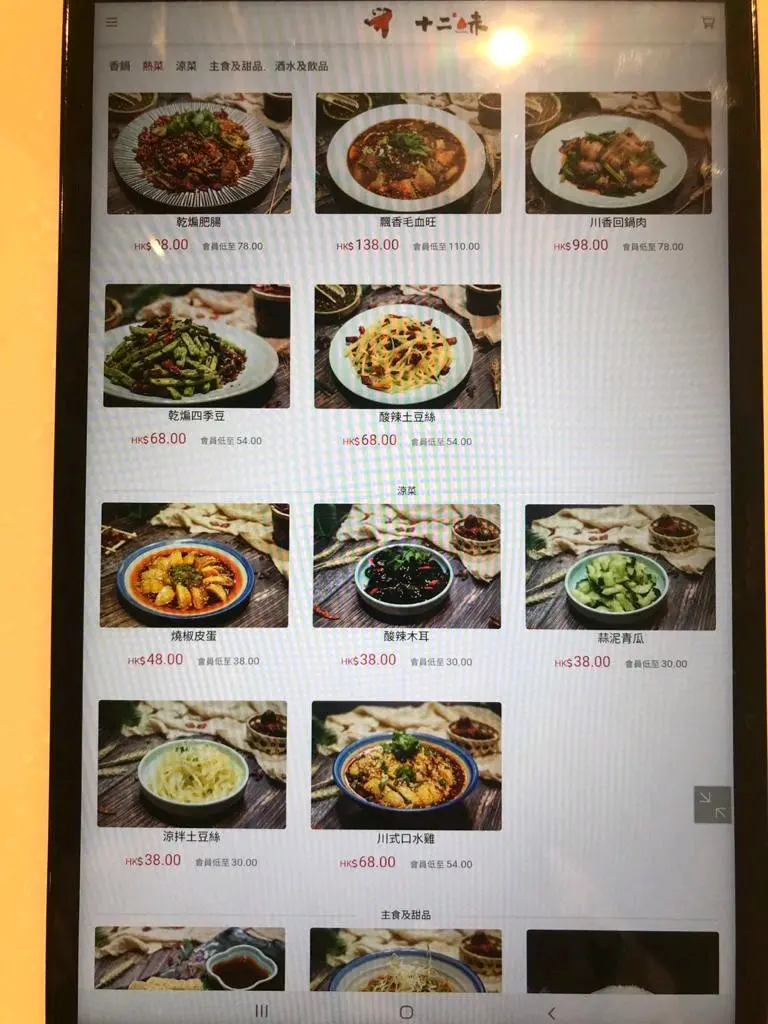Image resolution: width=768 pixels, height=1024 pixels.
Task: Open the shopping cart
Action: pyautogui.click(x=708, y=22)
